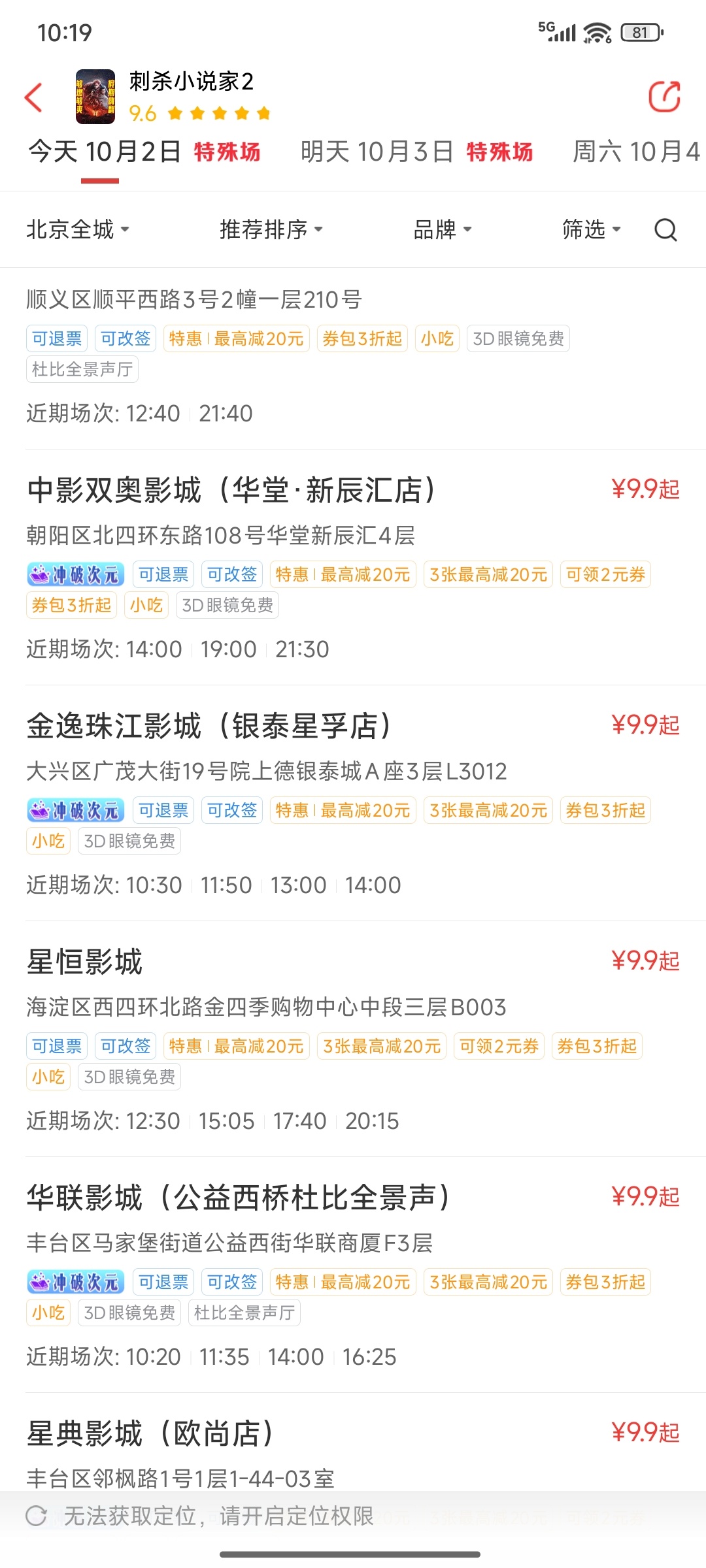Switch to 周六 10月4日 date tab
This screenshot has height=1568, width=706.
[x=635, y=152]
